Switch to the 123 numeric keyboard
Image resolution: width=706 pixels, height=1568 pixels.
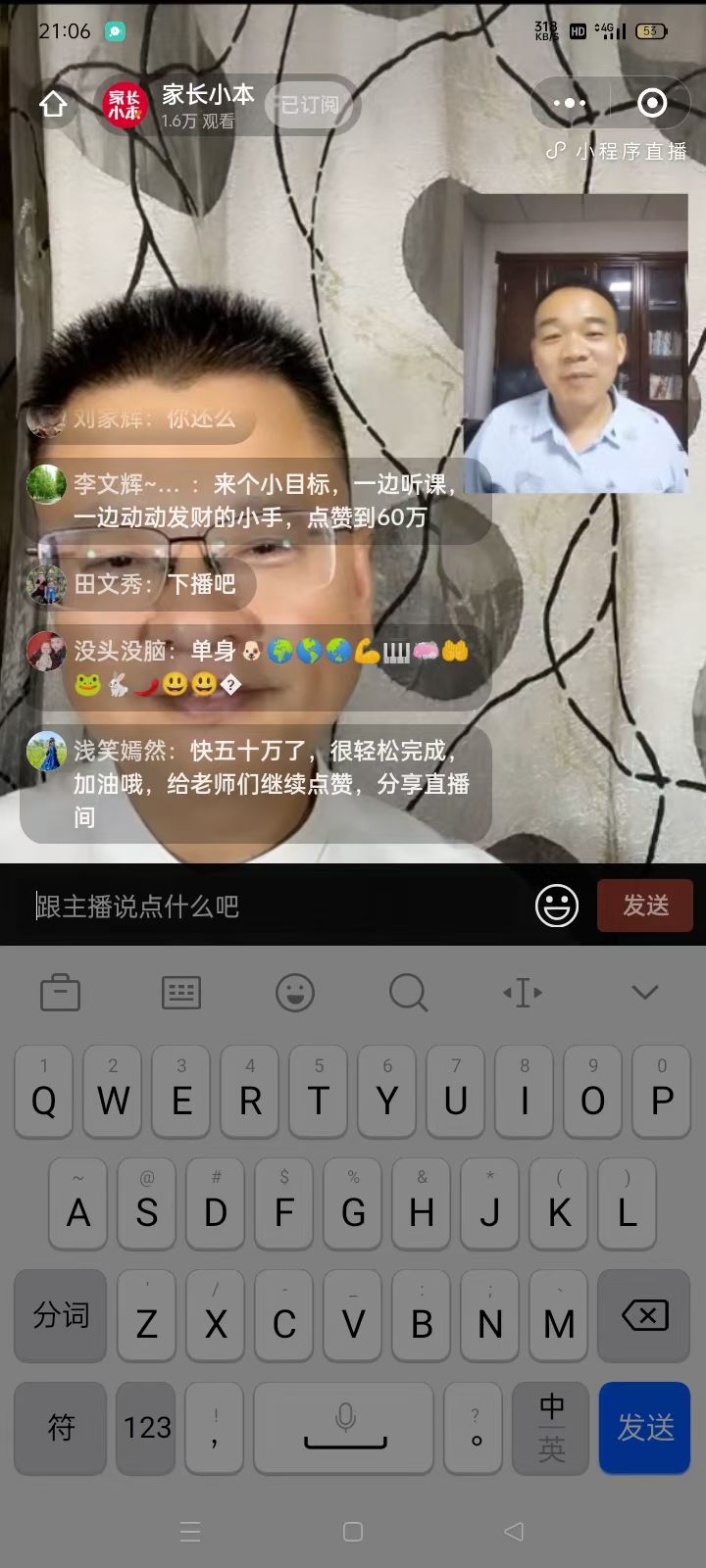tap(146, 1428)
